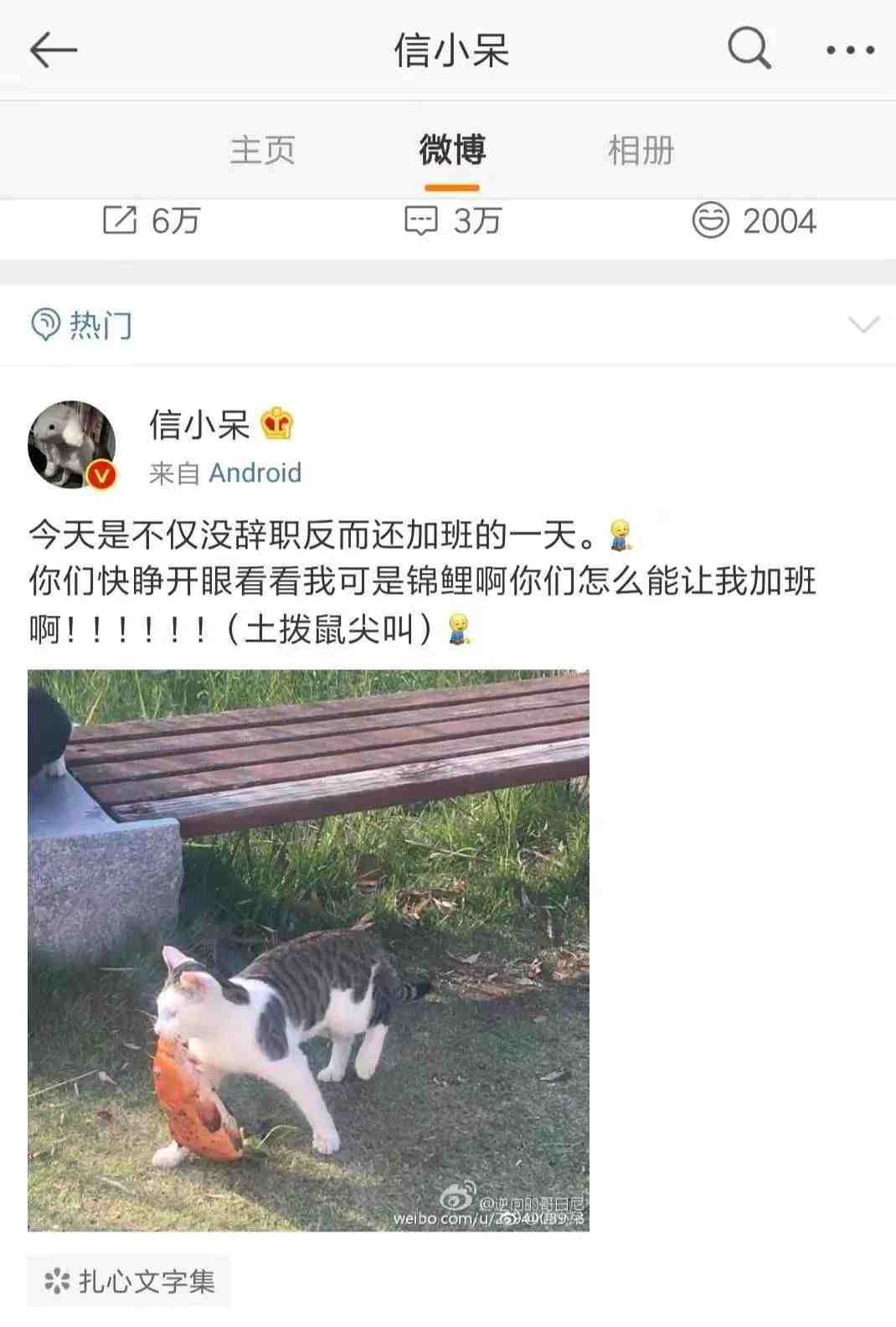Open the Android source link
Viewport: 896px width, 1327px height.
pyautogui.click(x=255, y=473)
